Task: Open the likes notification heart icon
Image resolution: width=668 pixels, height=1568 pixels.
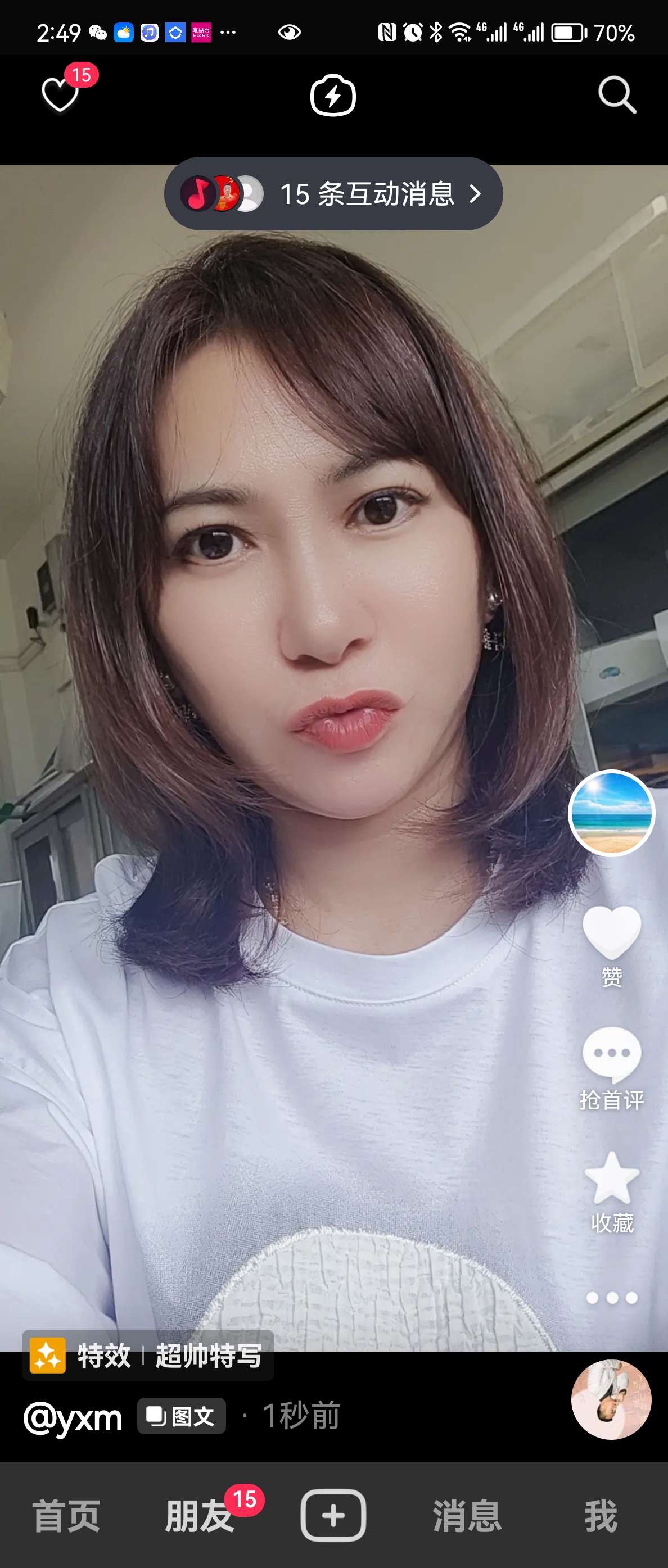Action: pos(60,94)
